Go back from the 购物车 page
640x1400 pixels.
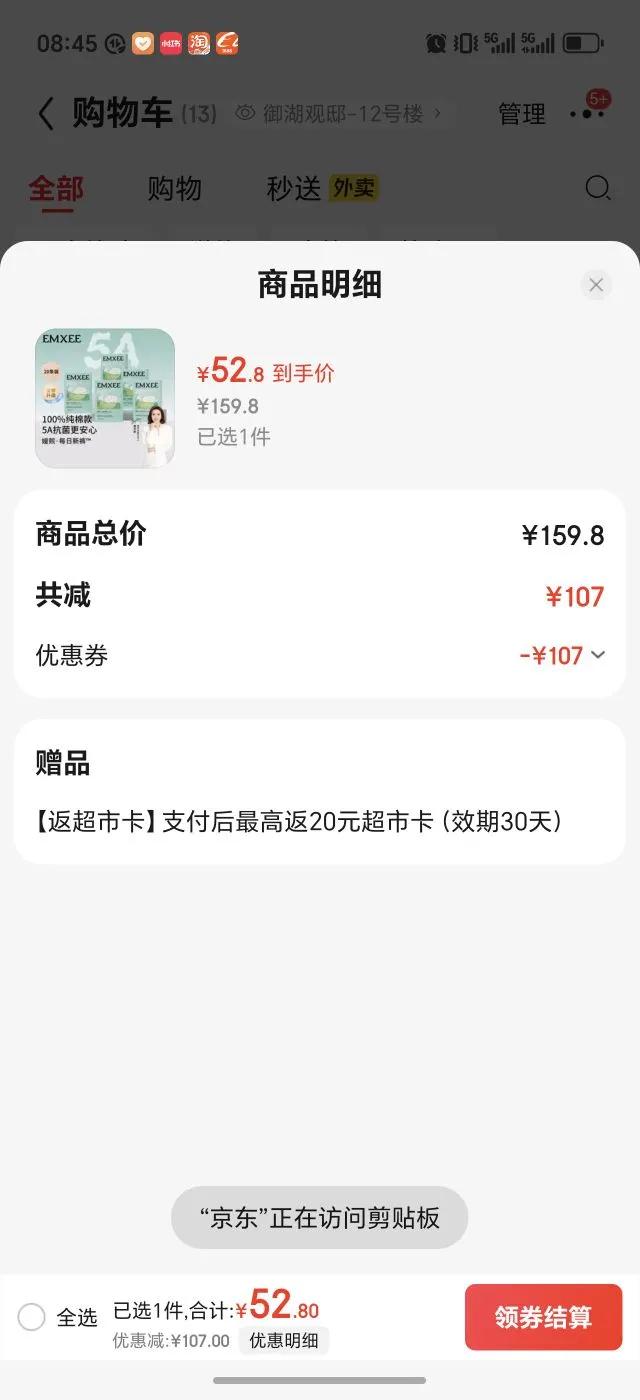pyautogui.click(x=46, y=114)
